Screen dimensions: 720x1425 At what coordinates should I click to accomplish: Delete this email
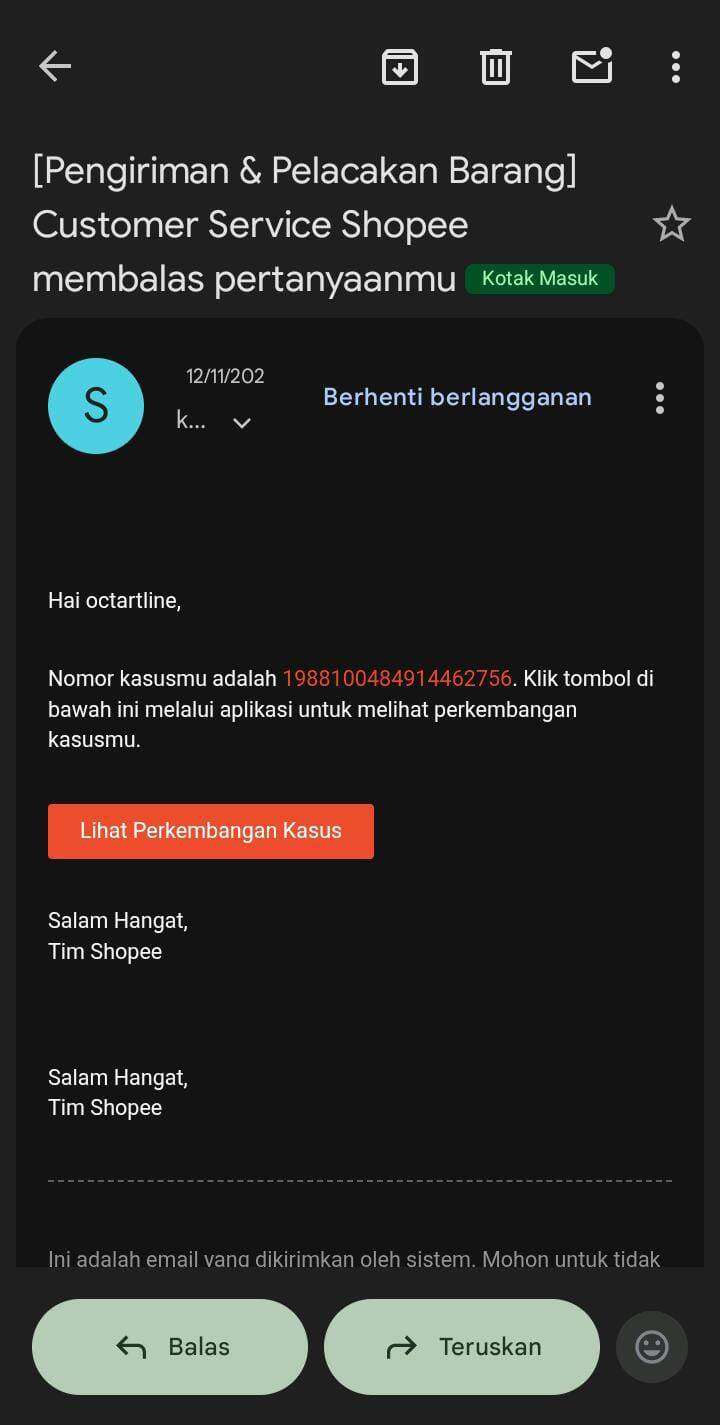tap(496, 67)
